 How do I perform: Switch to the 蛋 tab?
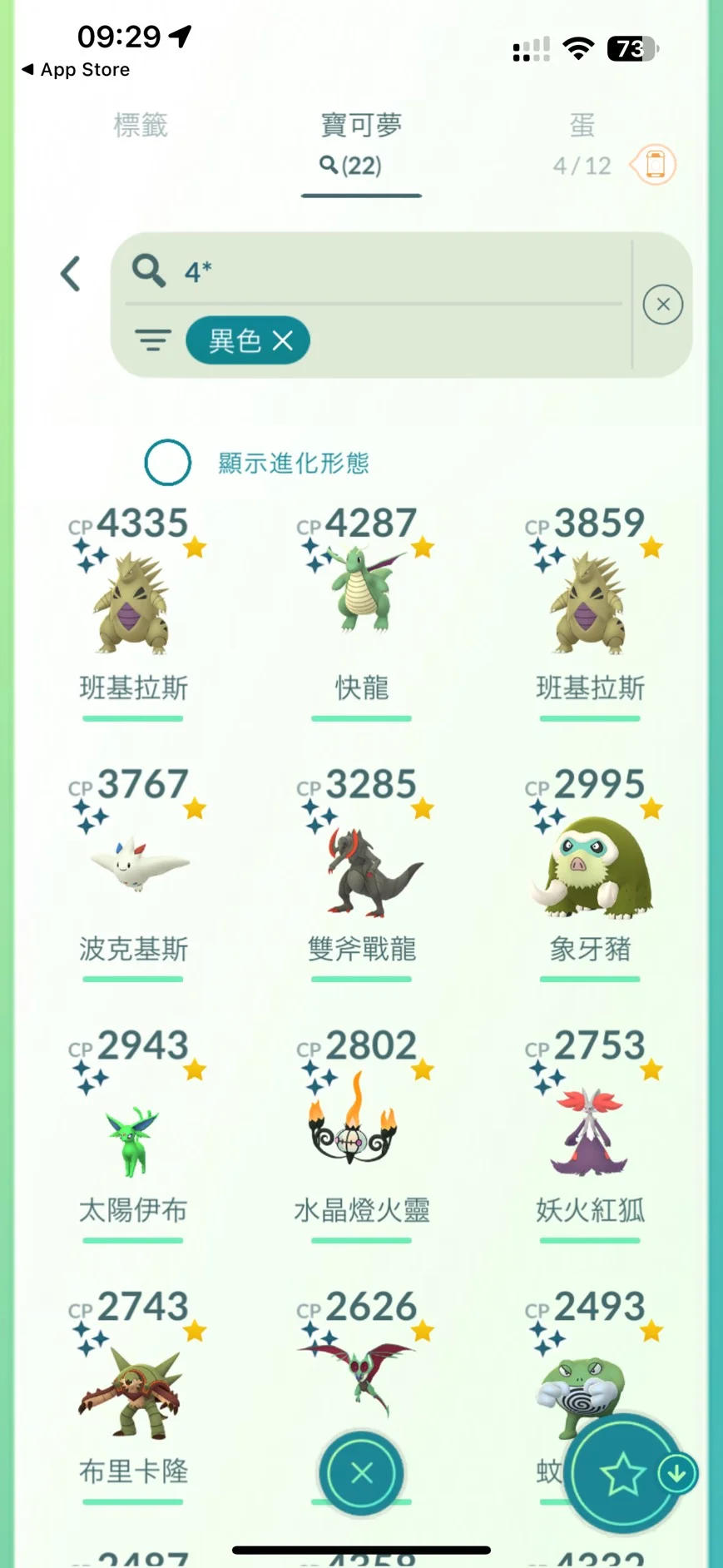[582, 127]
